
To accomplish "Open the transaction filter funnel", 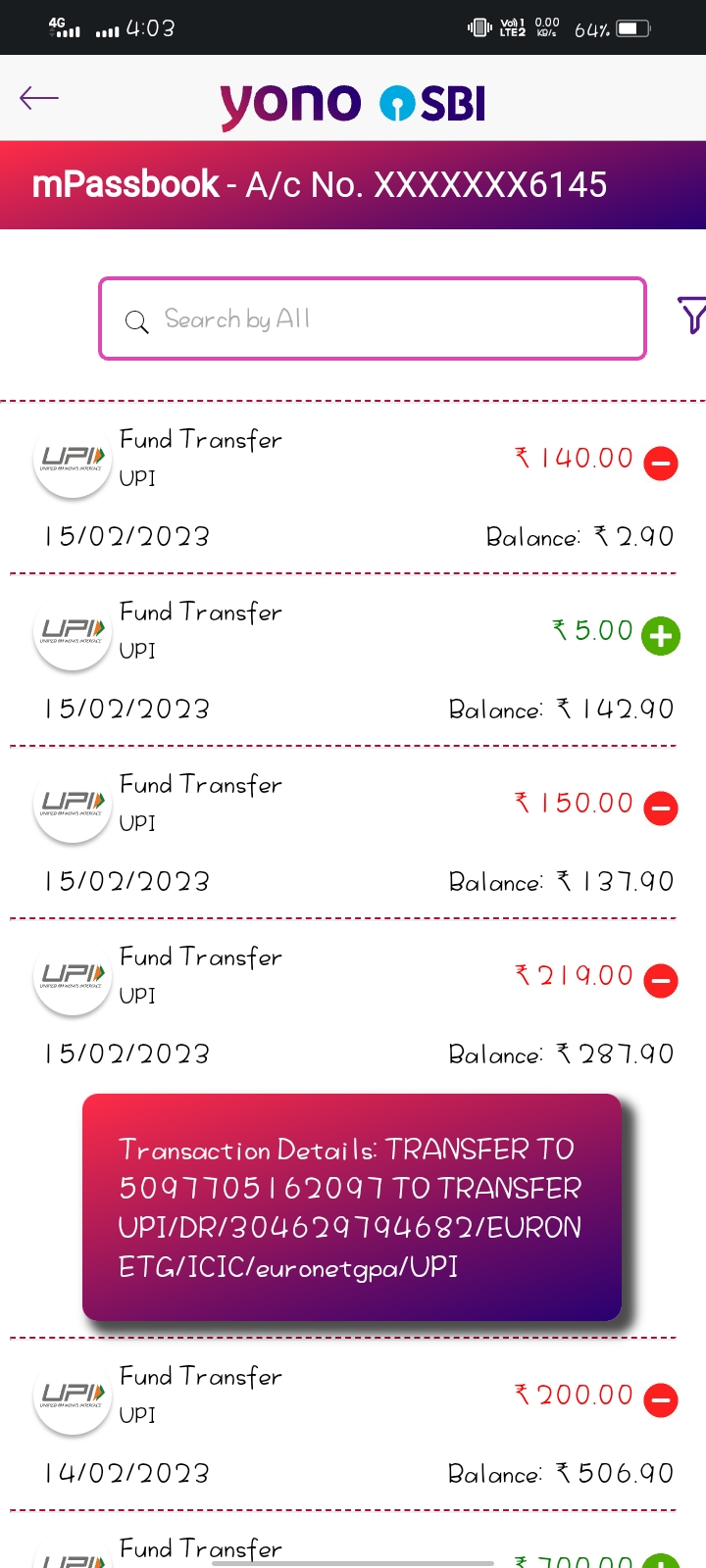I will pyautogui.click(x=691, y=315).
